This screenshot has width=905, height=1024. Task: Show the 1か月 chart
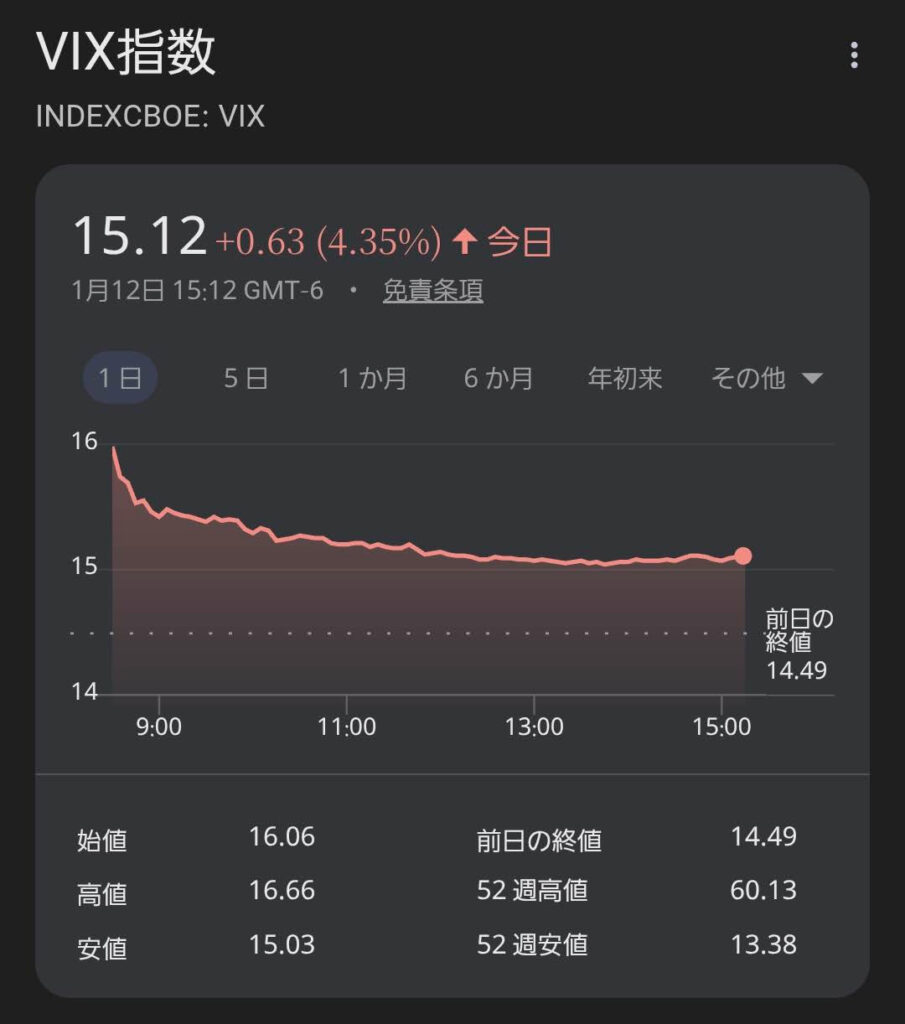coord(371,379)
